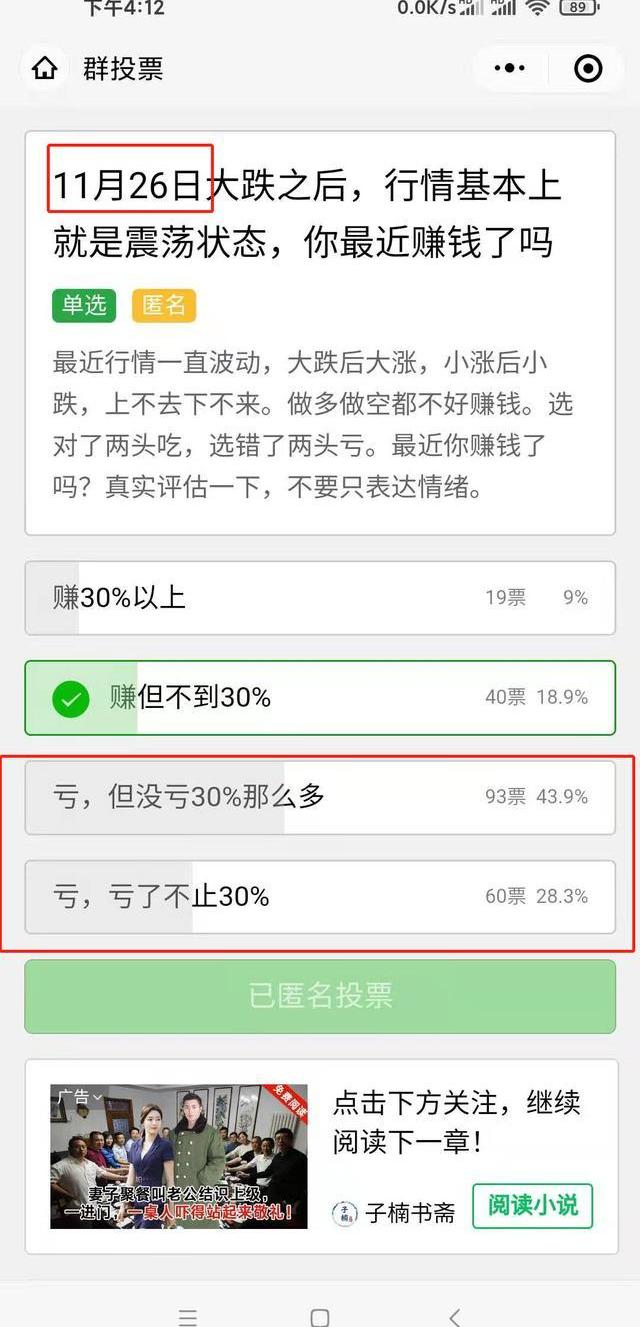
Task: Go to the mini program home
Action: pos(44,68)
